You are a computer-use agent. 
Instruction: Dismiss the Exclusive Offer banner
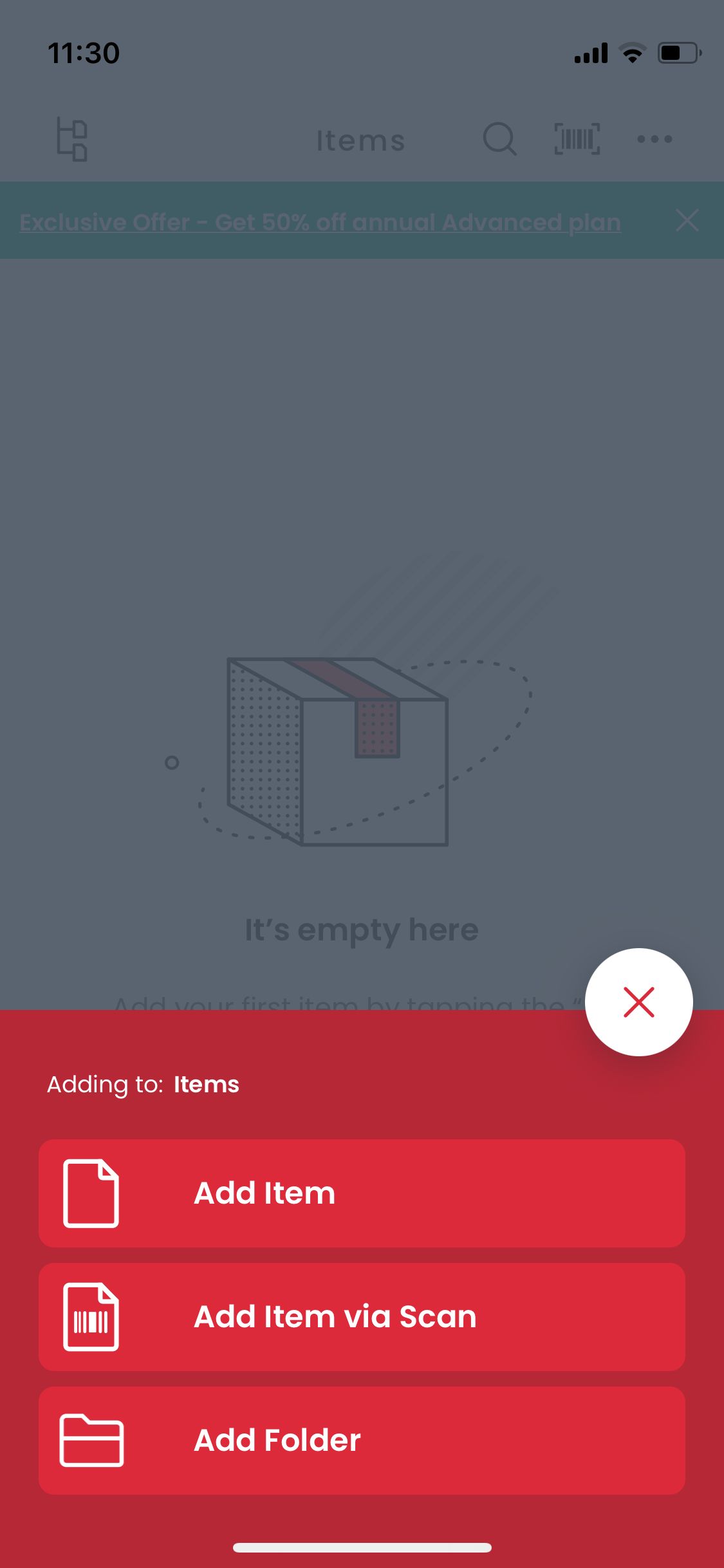click(687, 221)
